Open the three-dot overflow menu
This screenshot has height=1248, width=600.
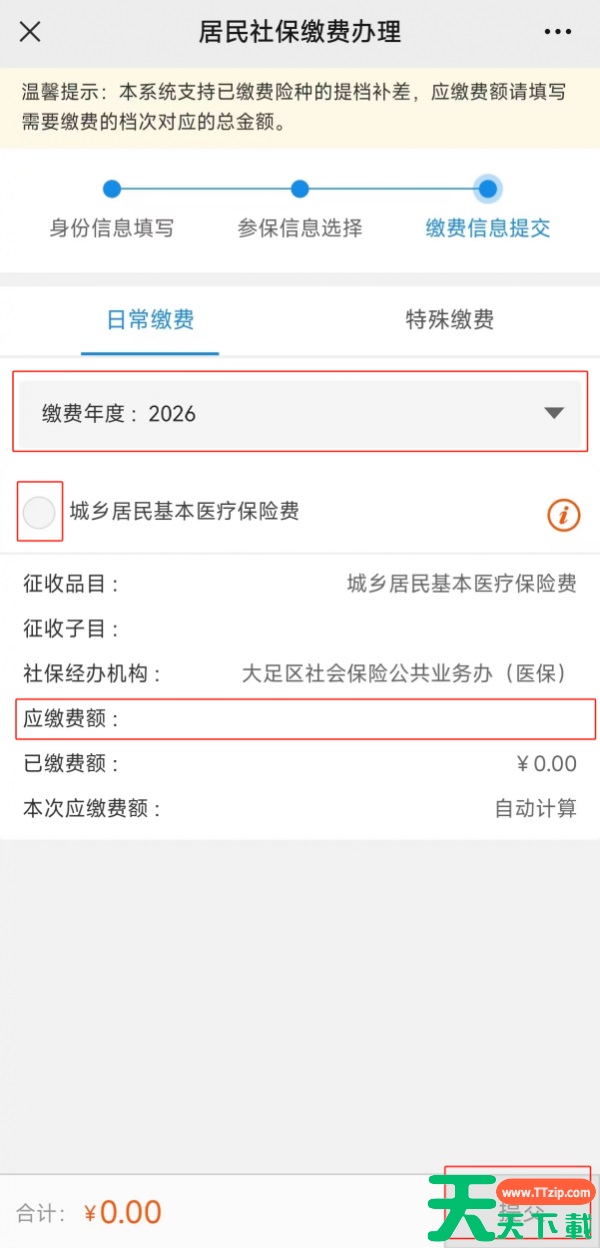tap(558, 31)
